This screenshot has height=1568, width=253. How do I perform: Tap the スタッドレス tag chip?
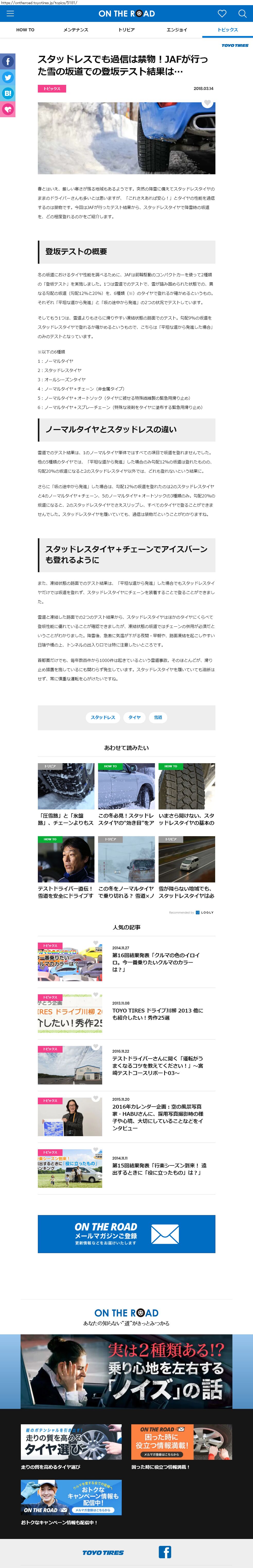(103, 718)
